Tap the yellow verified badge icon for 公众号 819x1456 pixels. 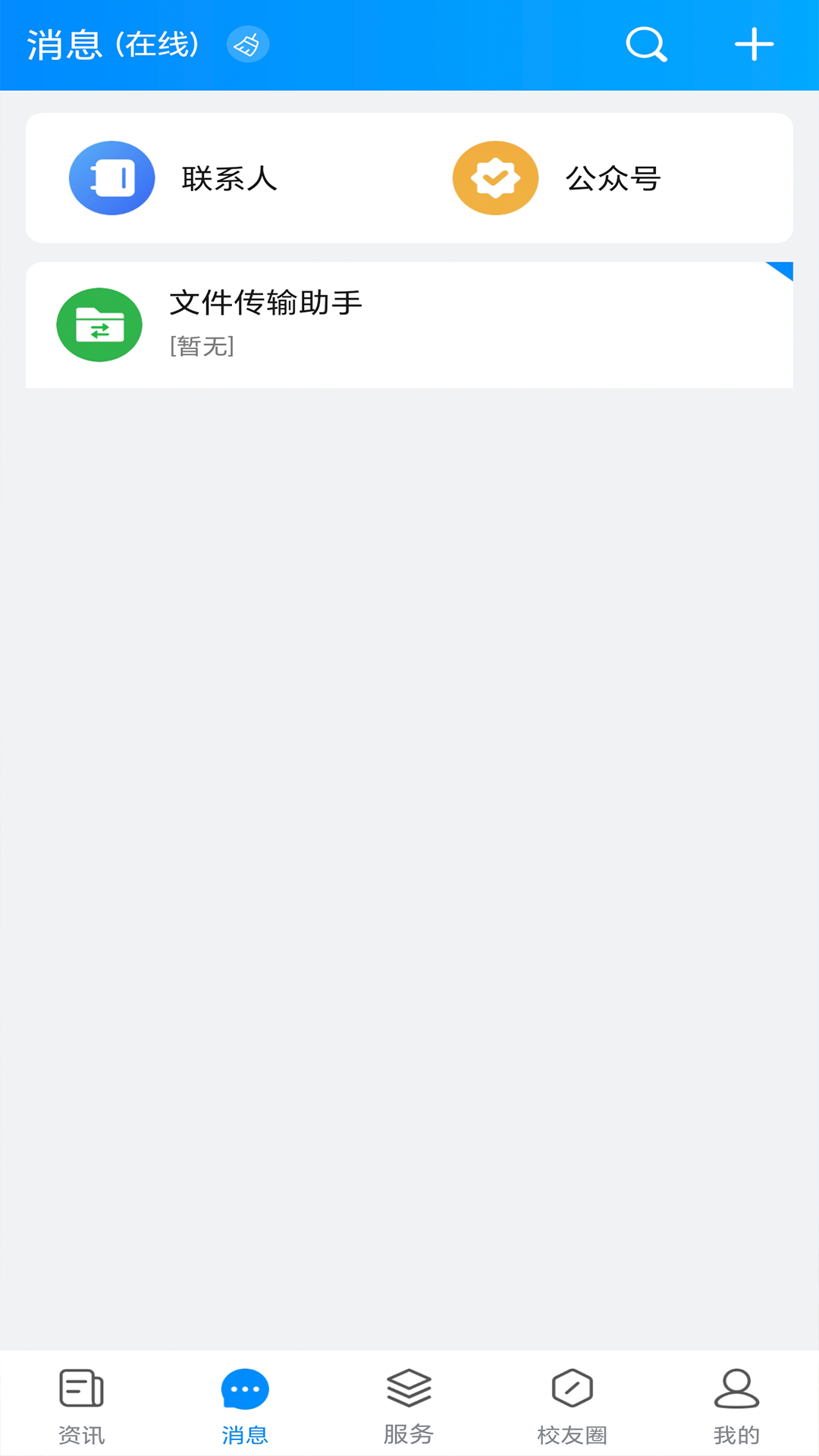tap(494, 177)
